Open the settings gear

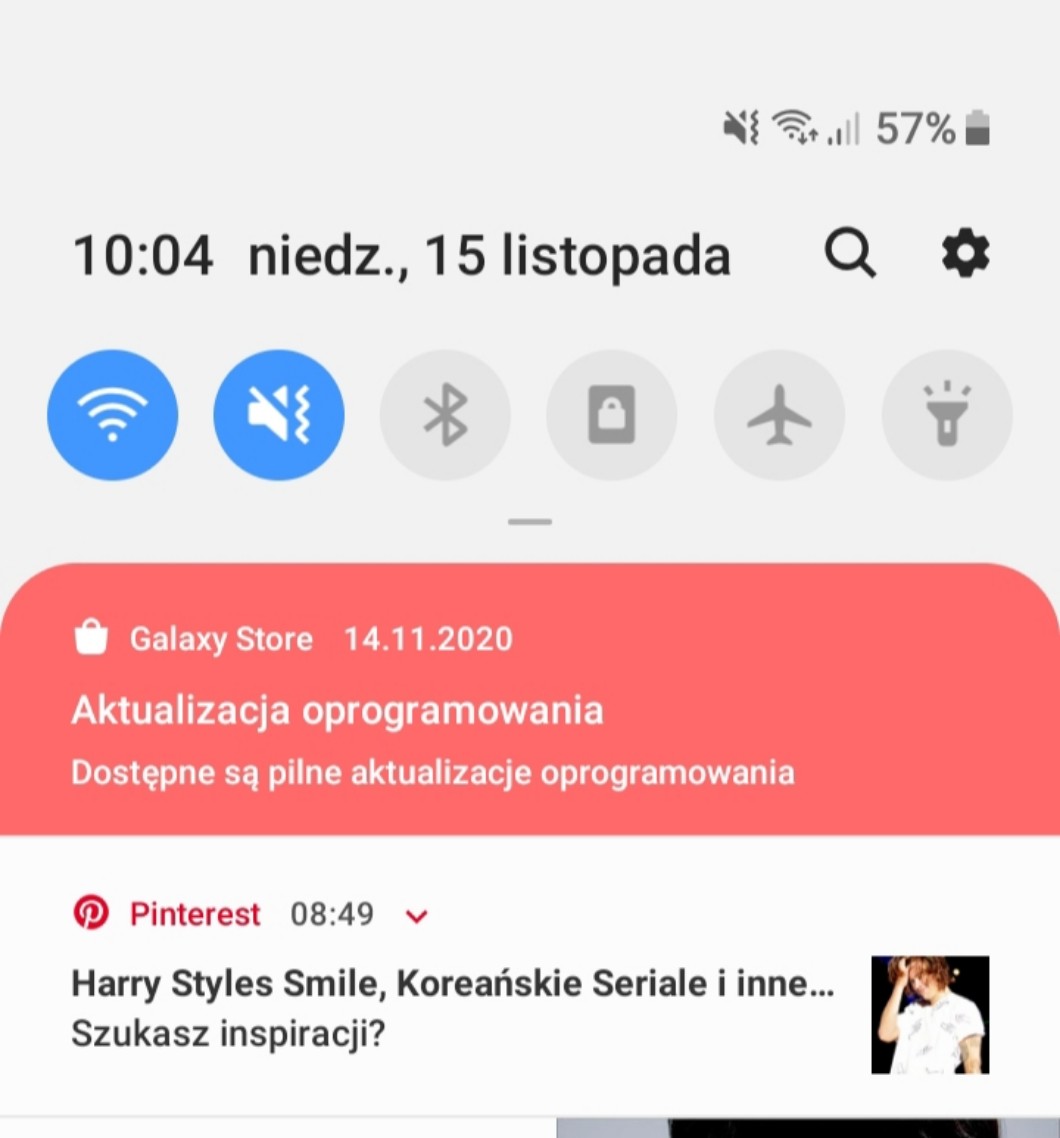(965, 254)
